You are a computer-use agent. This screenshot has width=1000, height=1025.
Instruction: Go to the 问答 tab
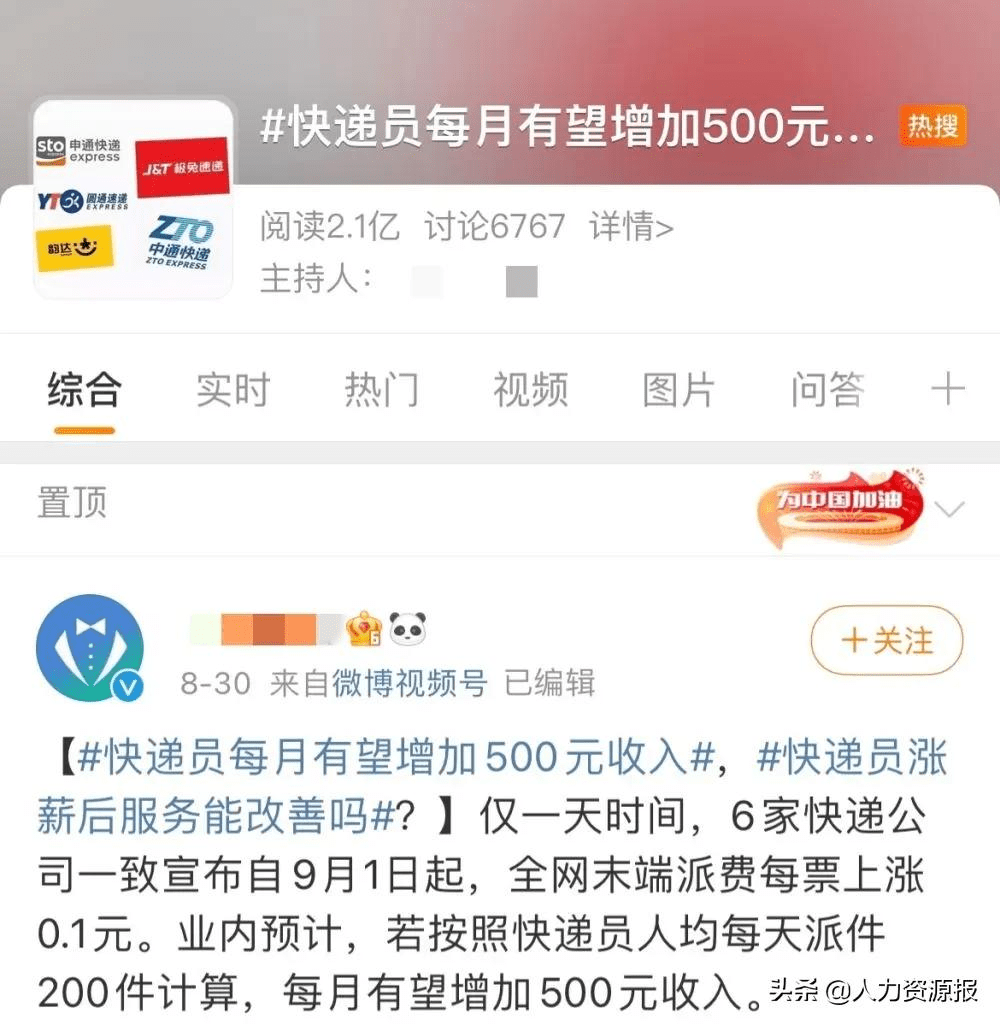(827, 390)
